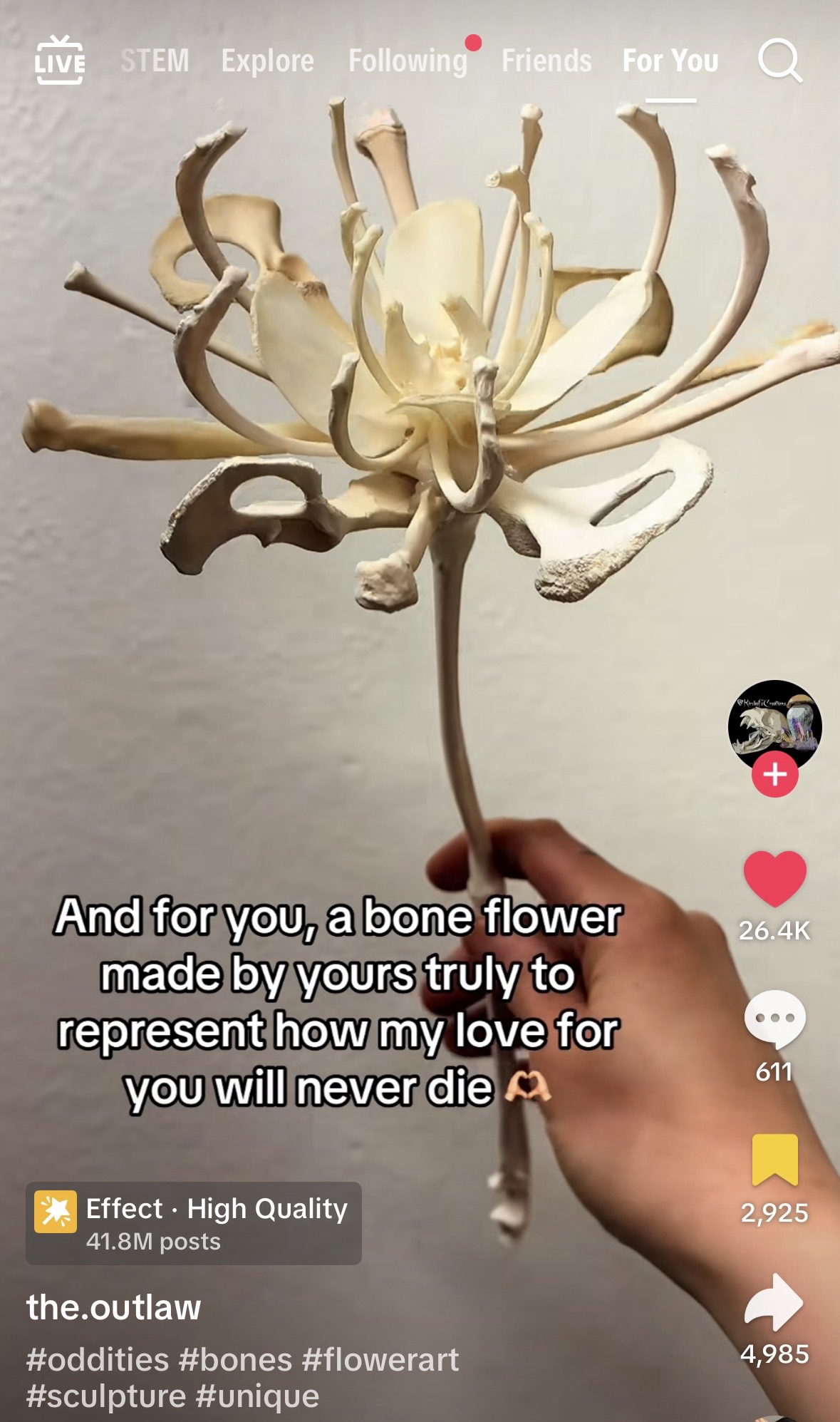The image size is (840, 1422).
Task: Open the search magnifier
Action: (779, 61)
